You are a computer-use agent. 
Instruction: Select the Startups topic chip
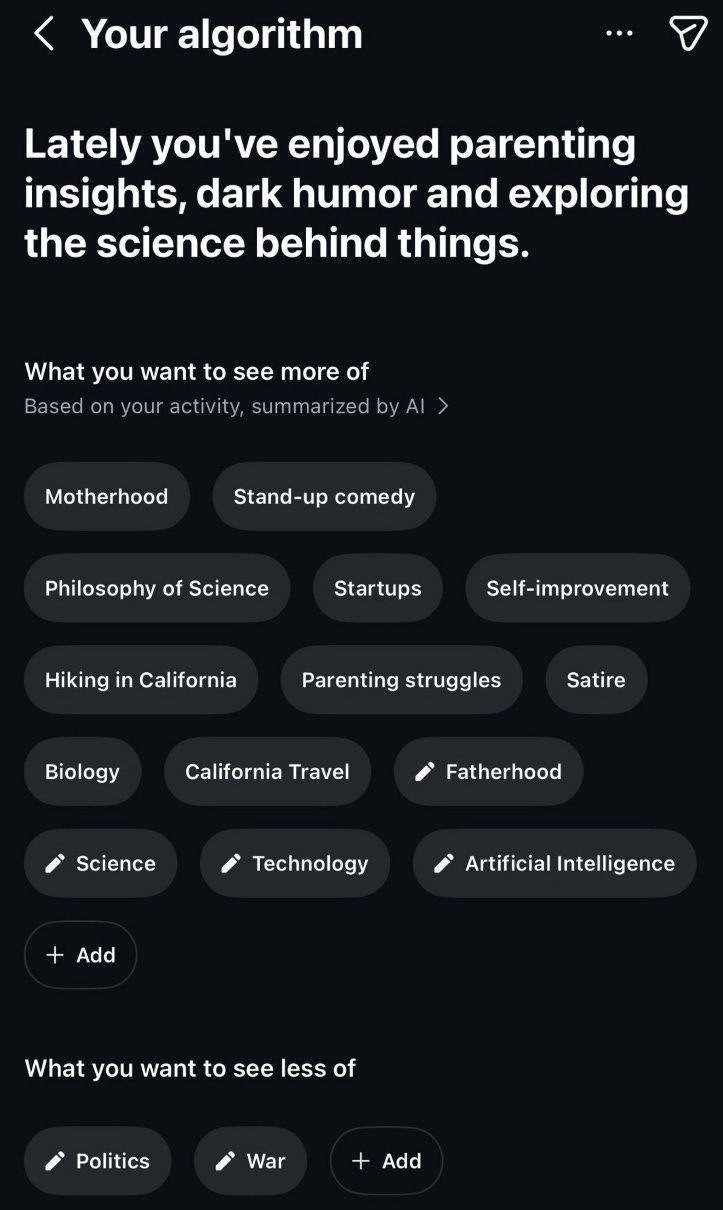coord(378,588)
